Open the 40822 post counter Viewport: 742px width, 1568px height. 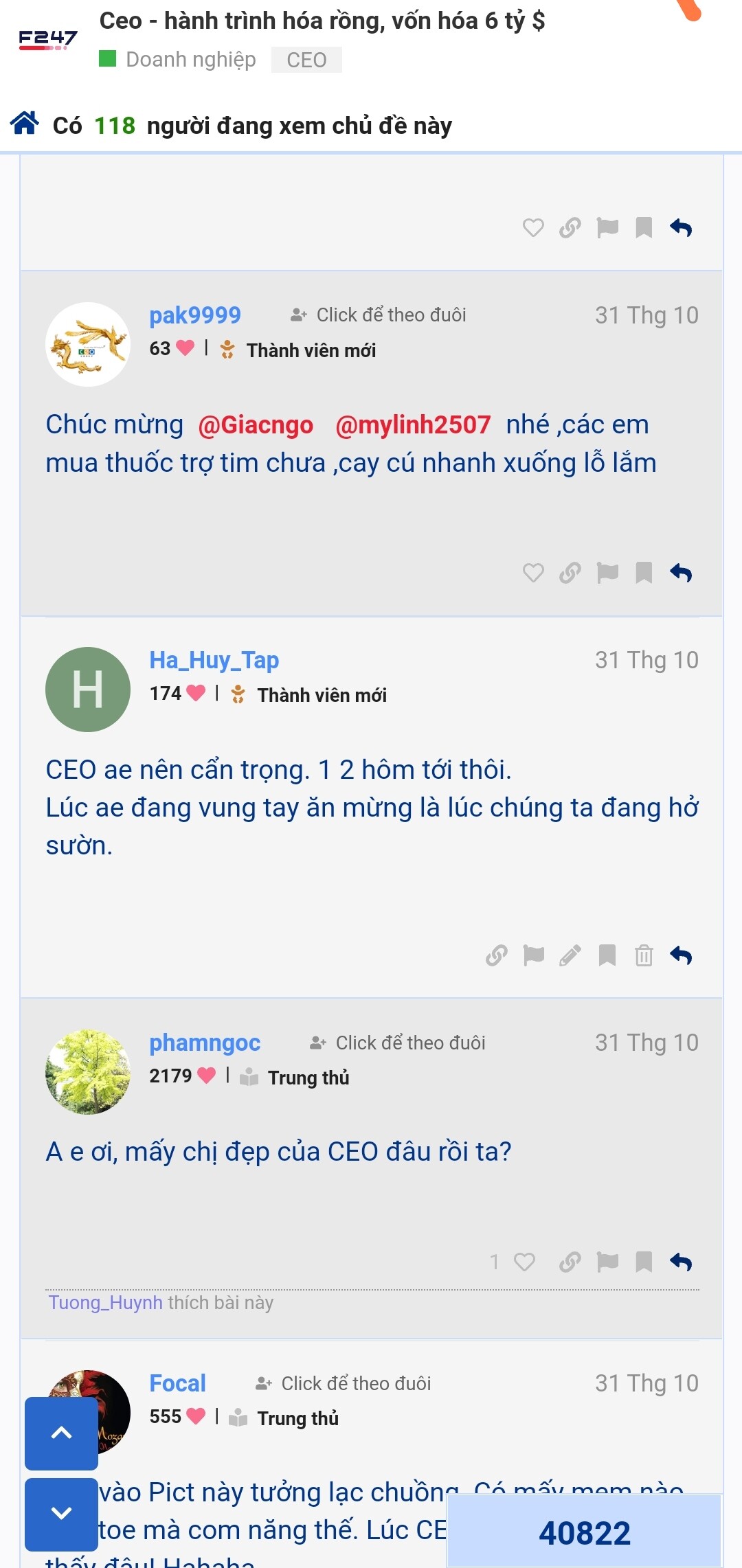point(584,1532)
